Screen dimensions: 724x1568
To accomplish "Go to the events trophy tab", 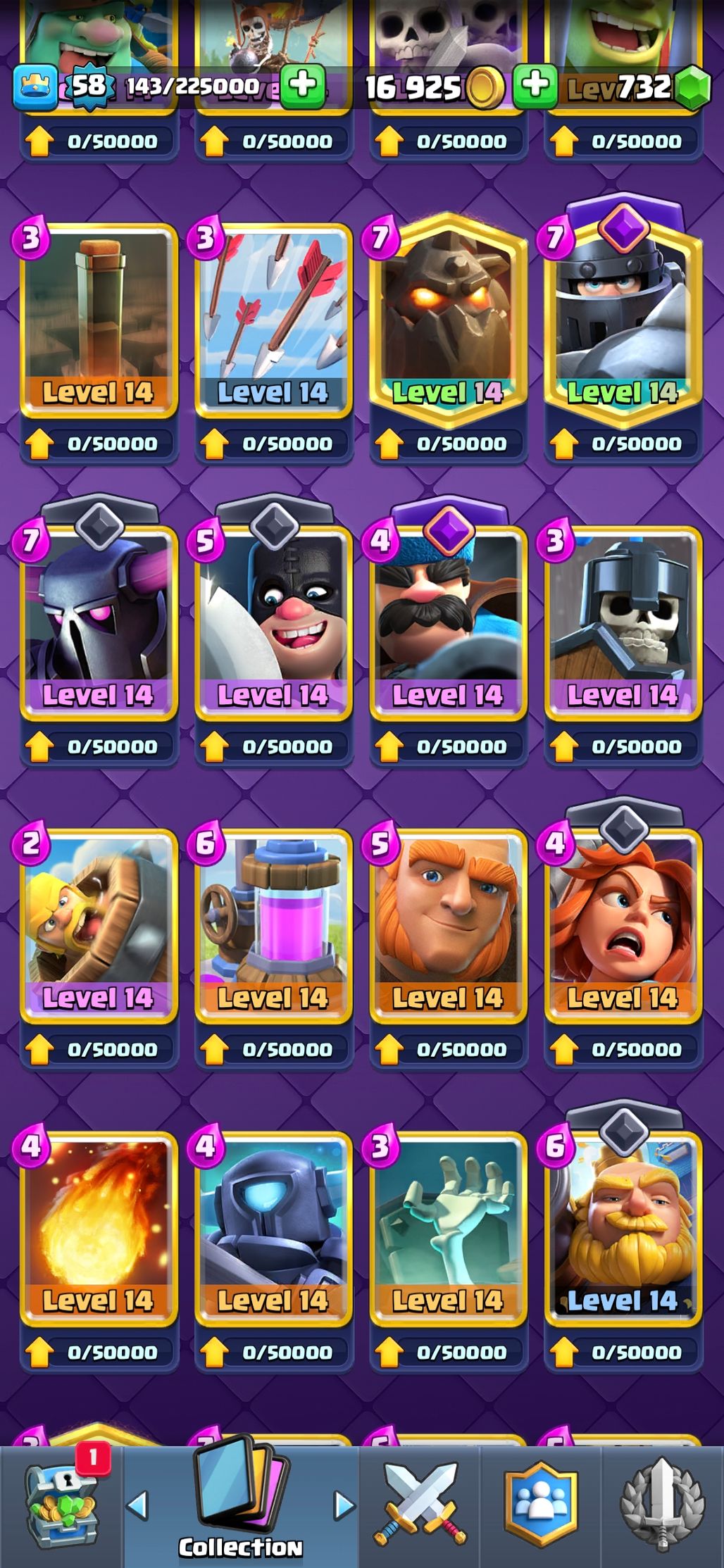I will tap(662, 1505).
